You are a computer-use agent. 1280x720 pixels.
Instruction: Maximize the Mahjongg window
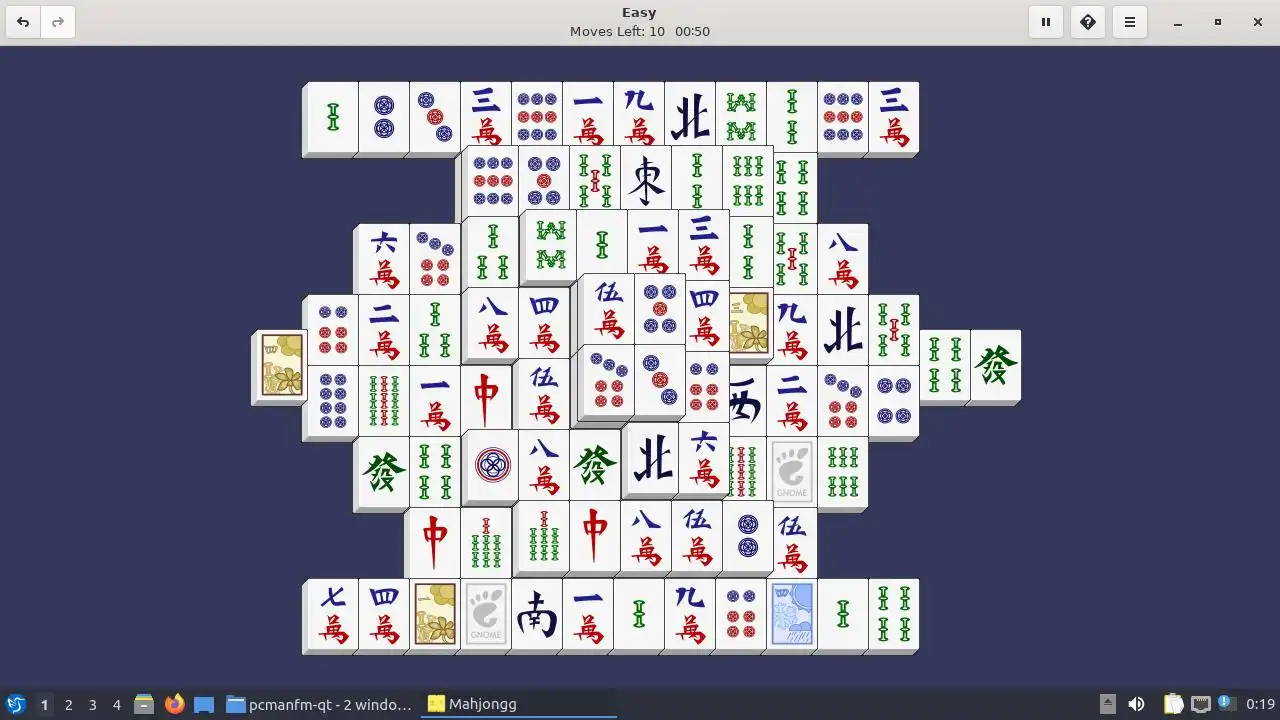(x=1217, y=22)
